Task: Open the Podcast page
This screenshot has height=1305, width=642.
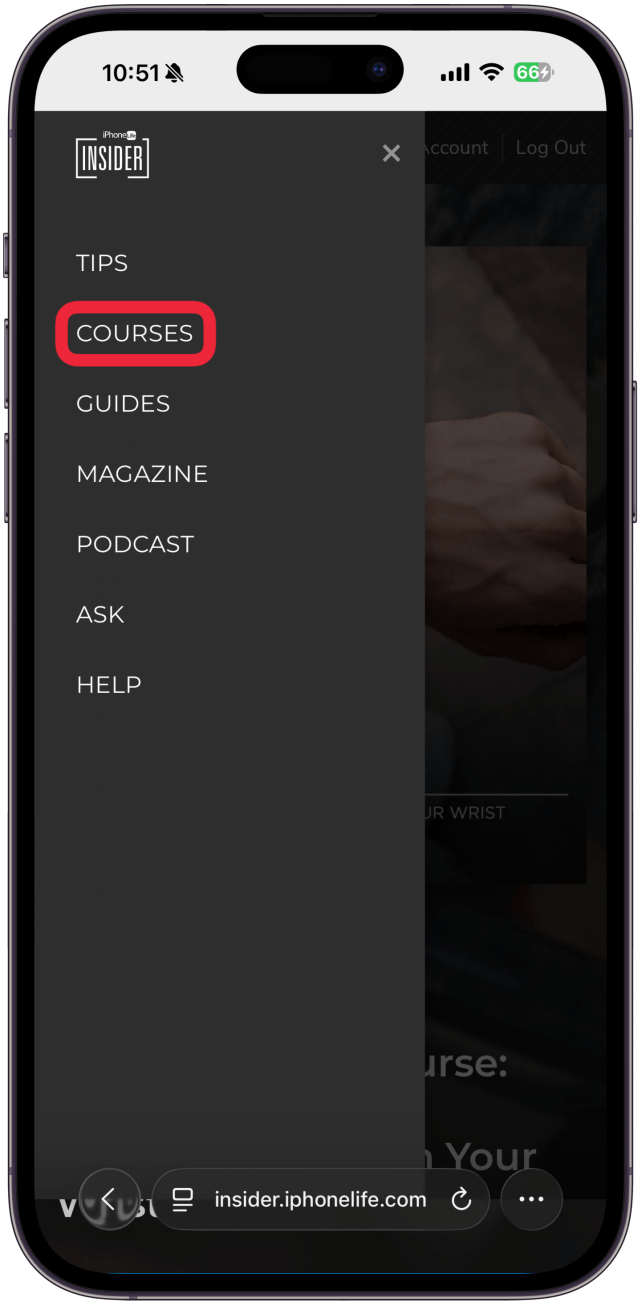Action: (135, 544)
